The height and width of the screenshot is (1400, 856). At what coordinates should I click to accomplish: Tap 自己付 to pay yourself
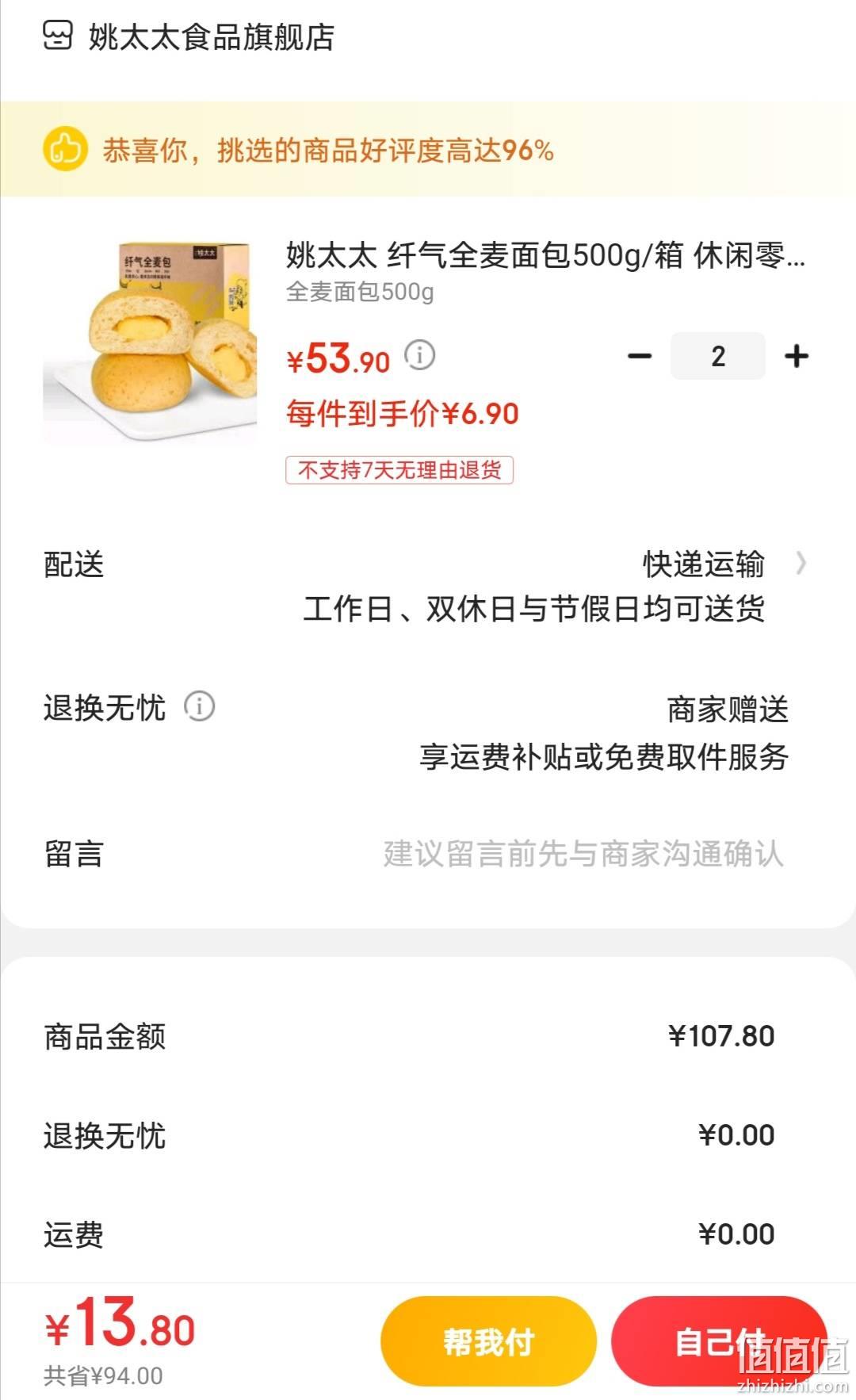point(720,1341)
